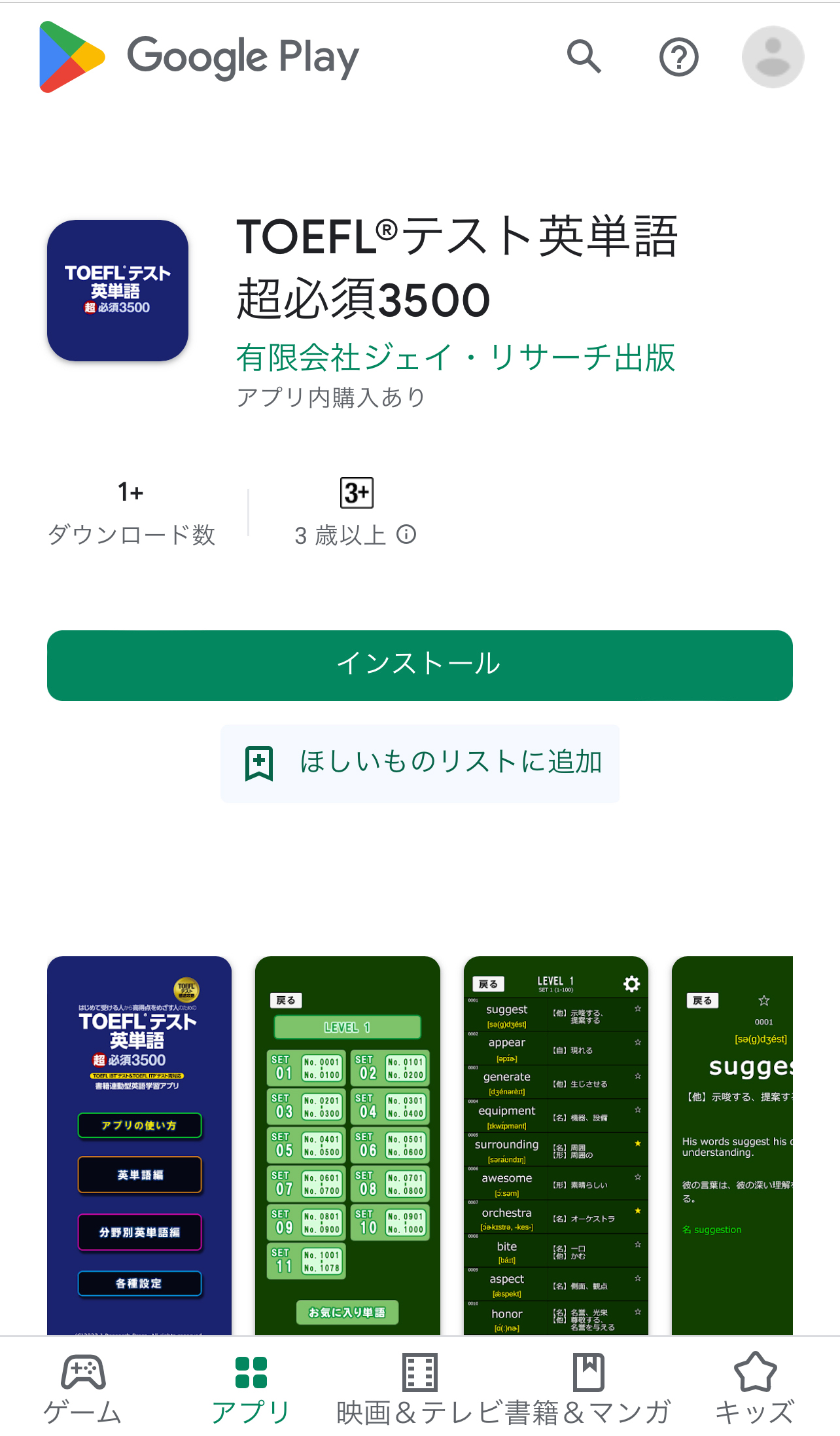Open the word list screenshot with suggest
Image resolution: width=840 pixels, height=1436 pixels.
tap(555, 1145)
